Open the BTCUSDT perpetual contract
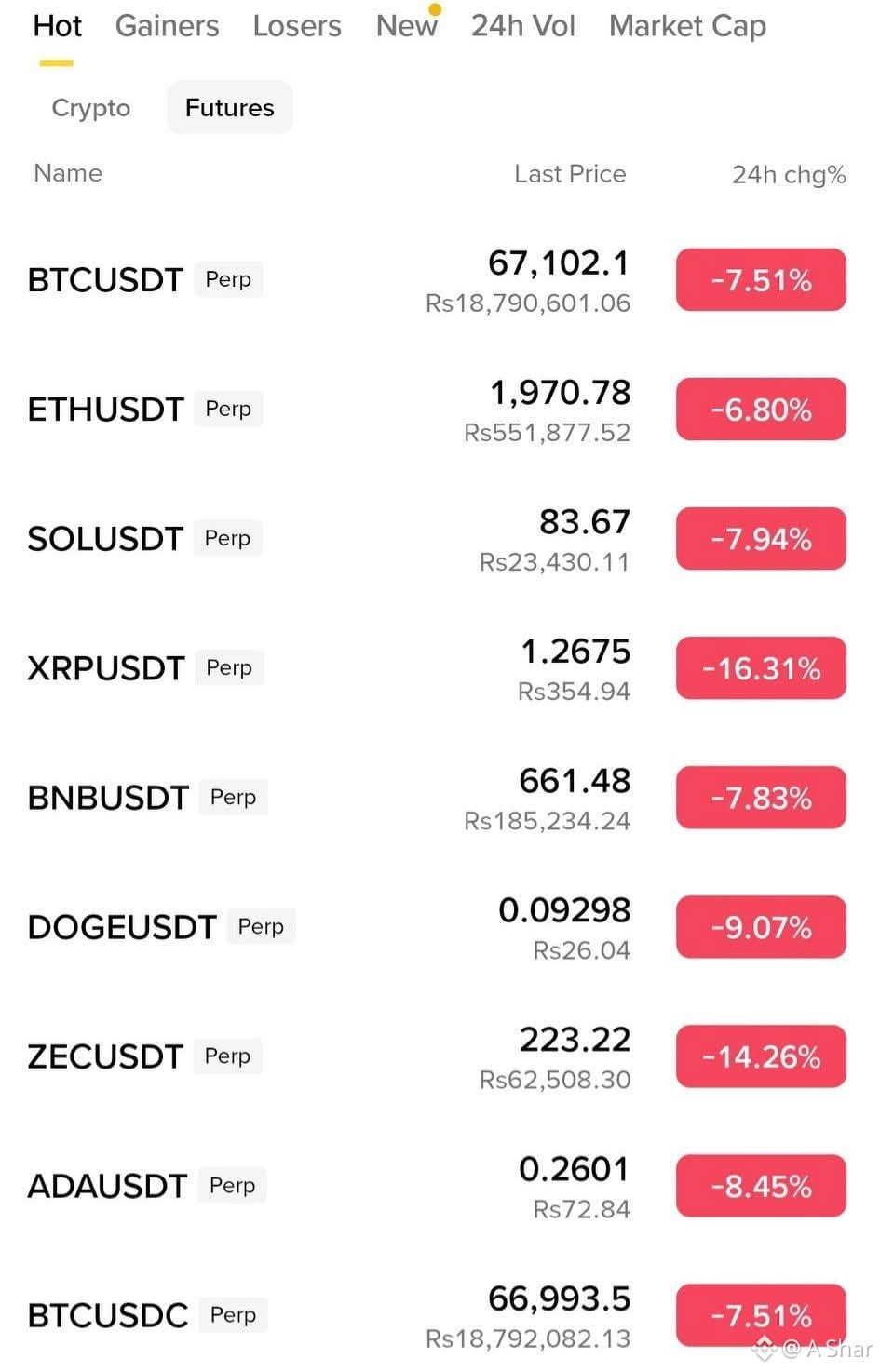This screenshot has width=880, height=1372. point(440,280)
